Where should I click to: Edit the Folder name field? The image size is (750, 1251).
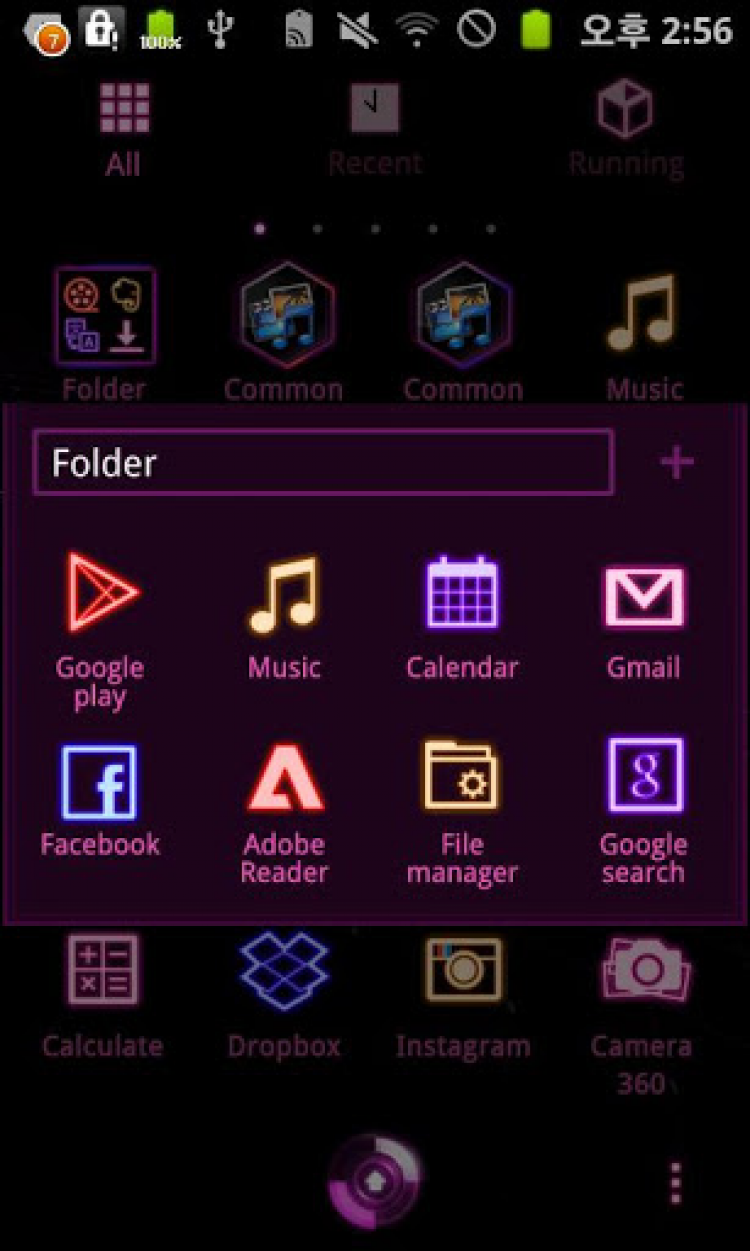point(322,463)
